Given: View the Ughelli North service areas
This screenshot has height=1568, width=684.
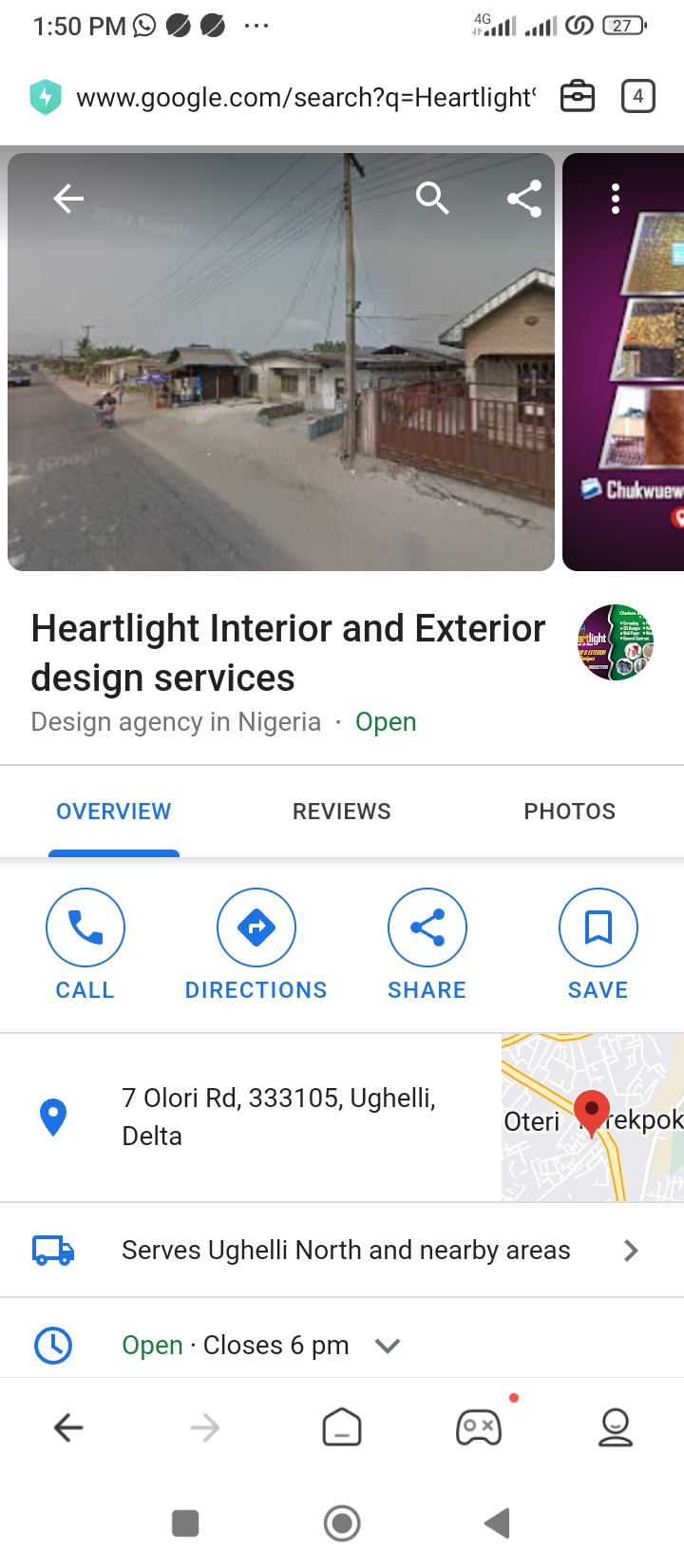Looking at the screenshot, I should click(x=346, y=1251).
